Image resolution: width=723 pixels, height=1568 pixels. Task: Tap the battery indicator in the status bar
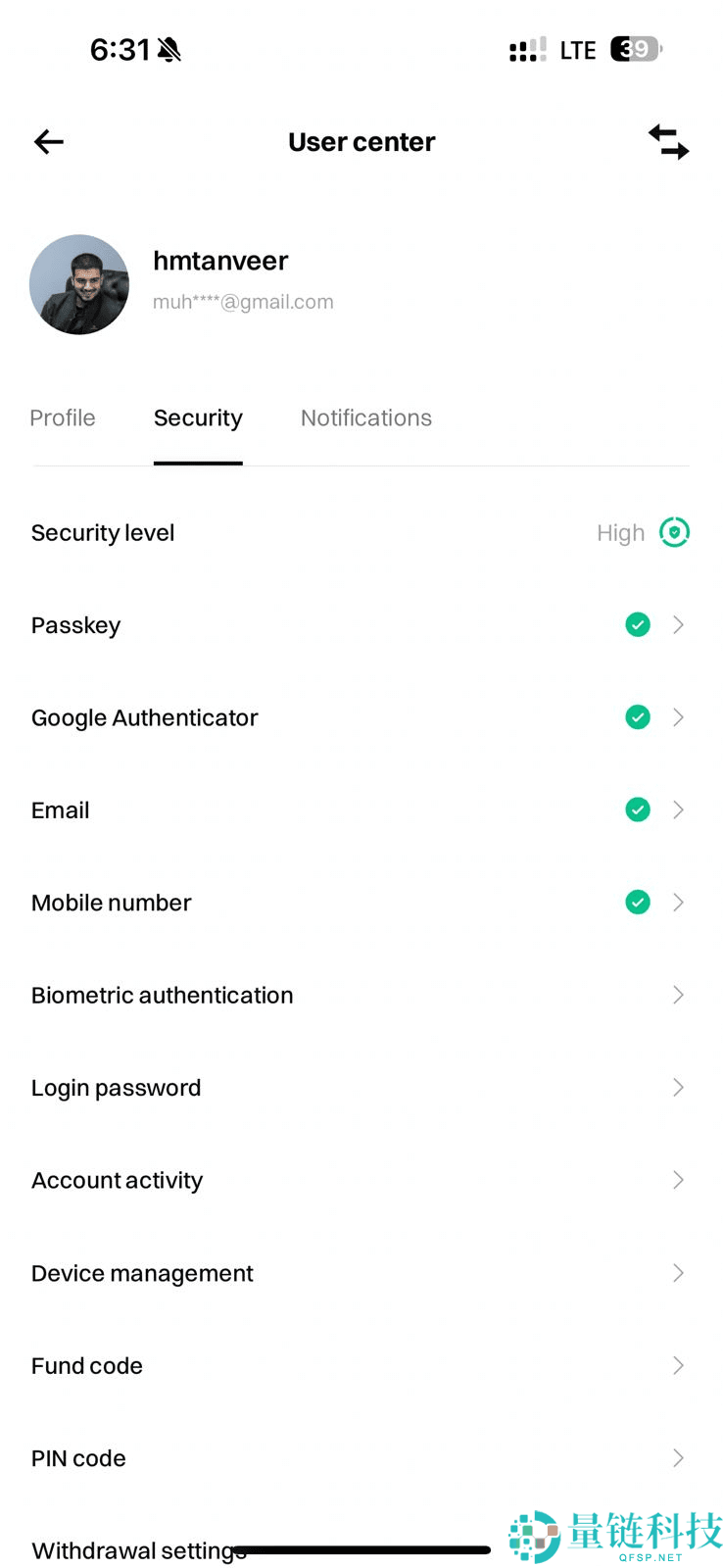coord(635,49)
